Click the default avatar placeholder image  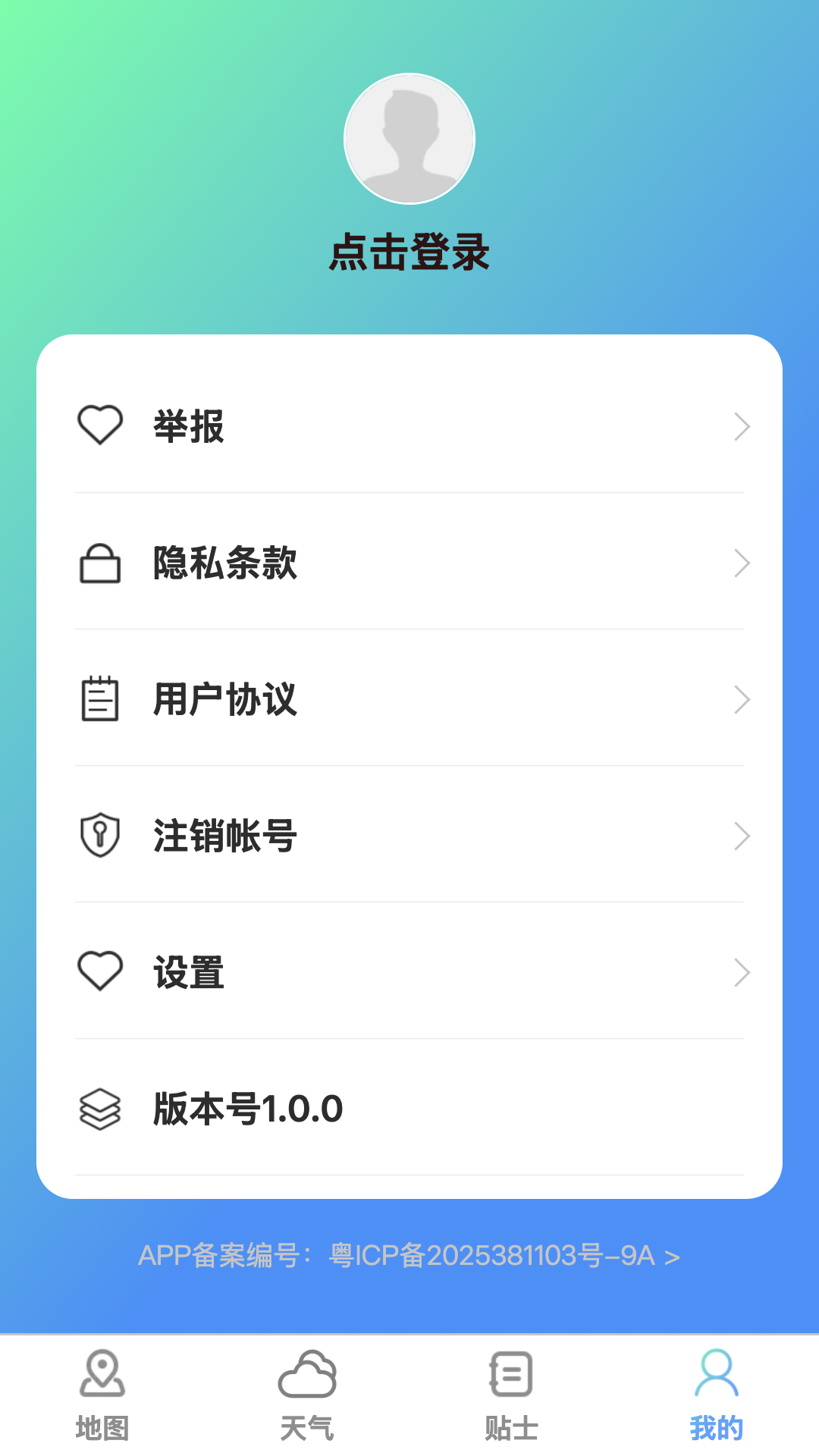[409, 138]
